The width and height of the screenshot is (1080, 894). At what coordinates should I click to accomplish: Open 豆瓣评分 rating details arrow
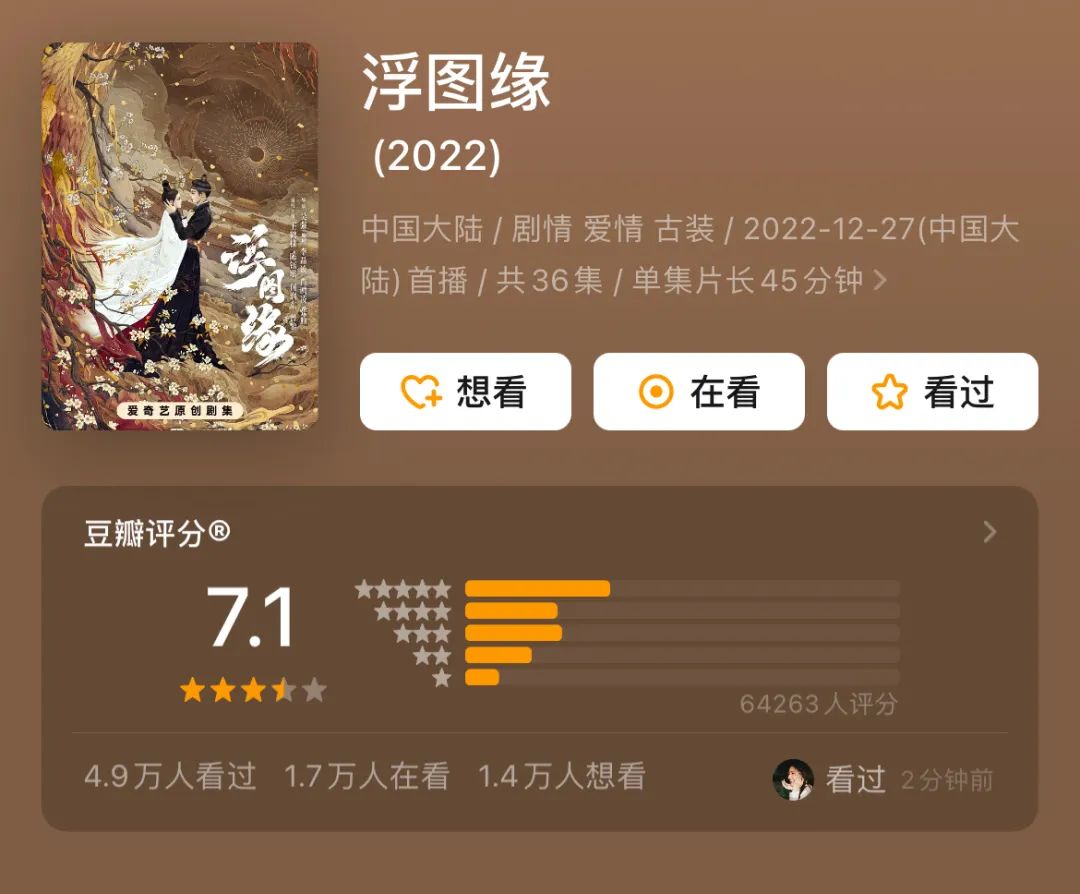[x=990, y=532]
